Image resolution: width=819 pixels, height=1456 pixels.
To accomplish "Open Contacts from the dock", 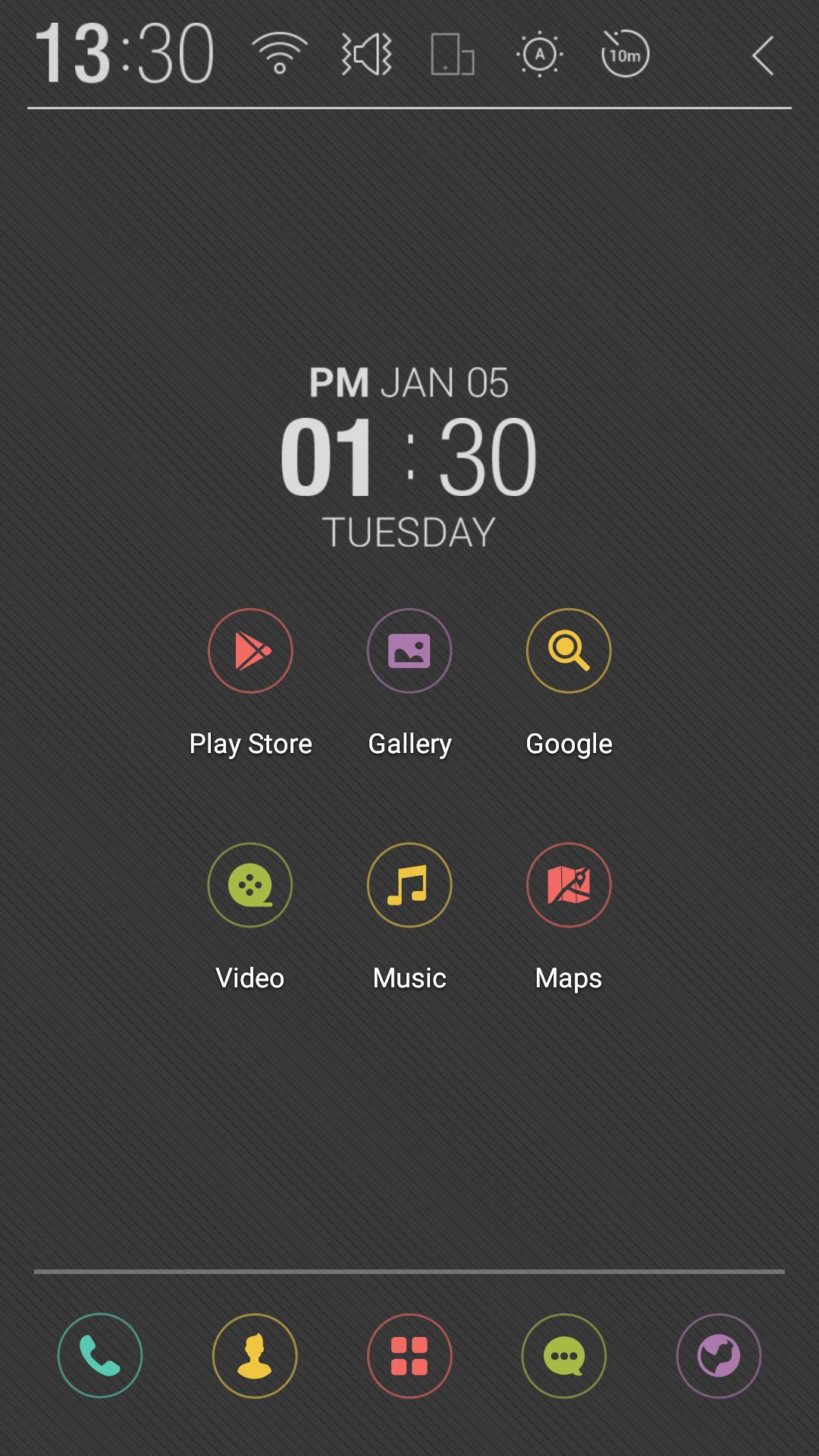I will coord(255,1355).
